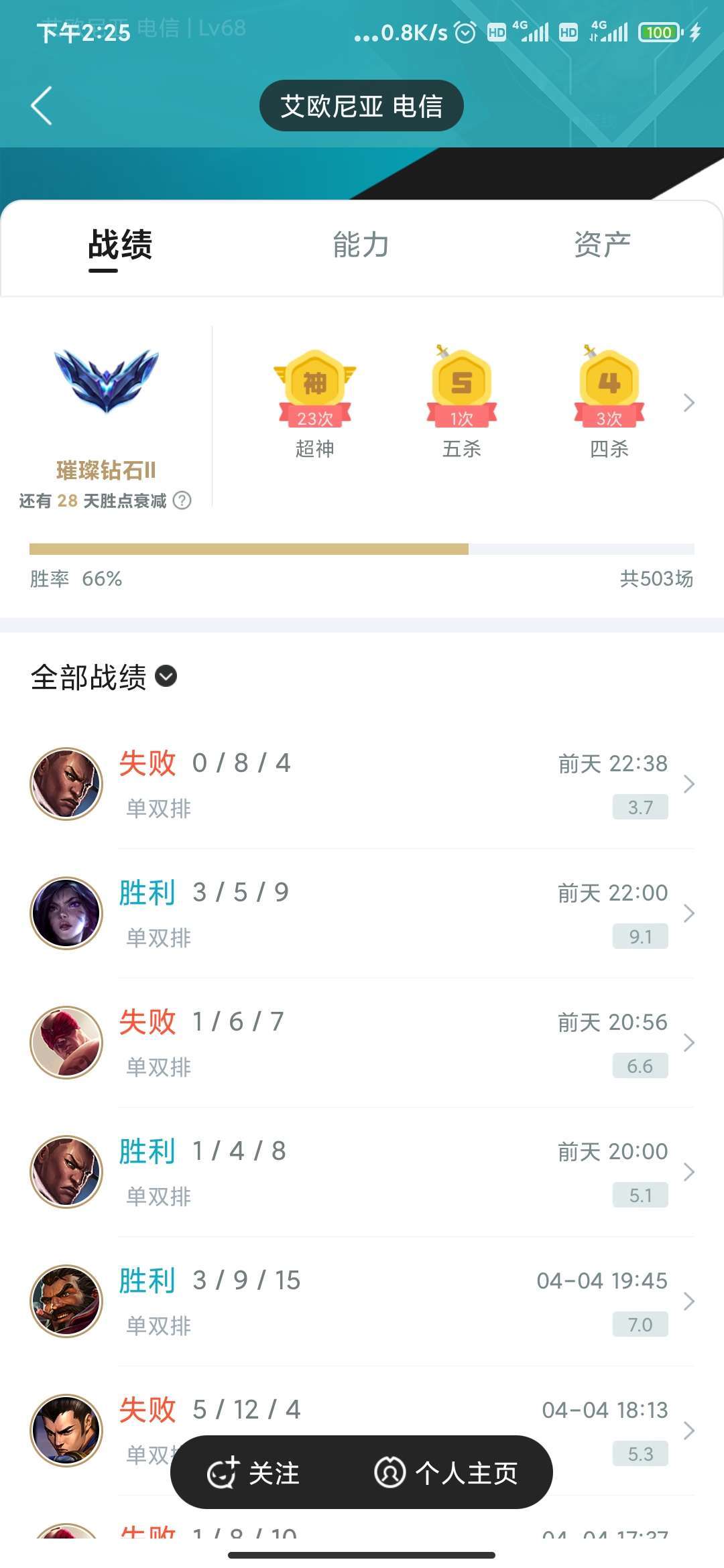Expand the achievements list via the arrow
Viewport: 724px width, 1568px height.
pyautogui.click(x=688, y=403)
